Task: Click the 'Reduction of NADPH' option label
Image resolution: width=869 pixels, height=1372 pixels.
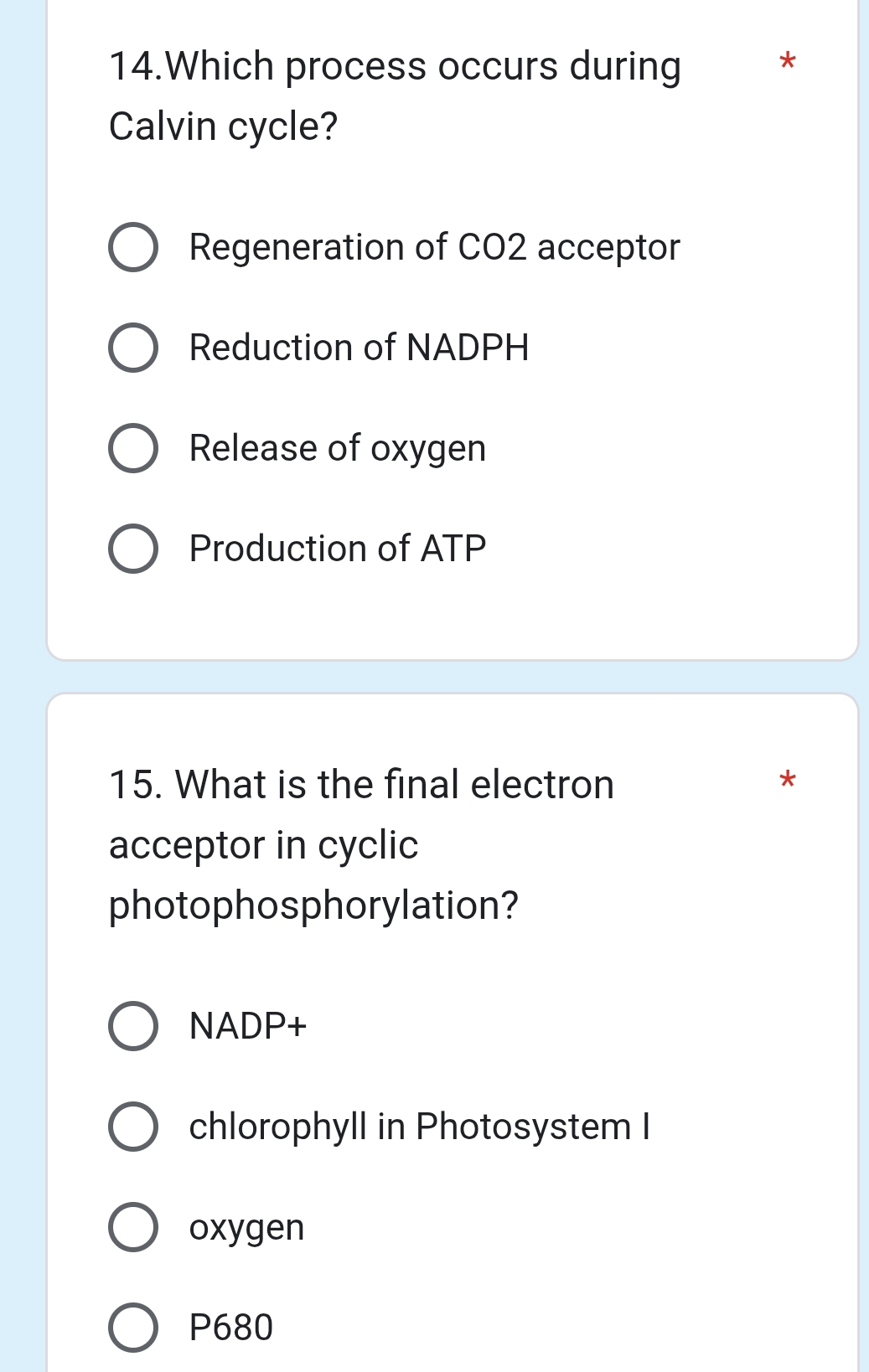Action: click(359, 348)
